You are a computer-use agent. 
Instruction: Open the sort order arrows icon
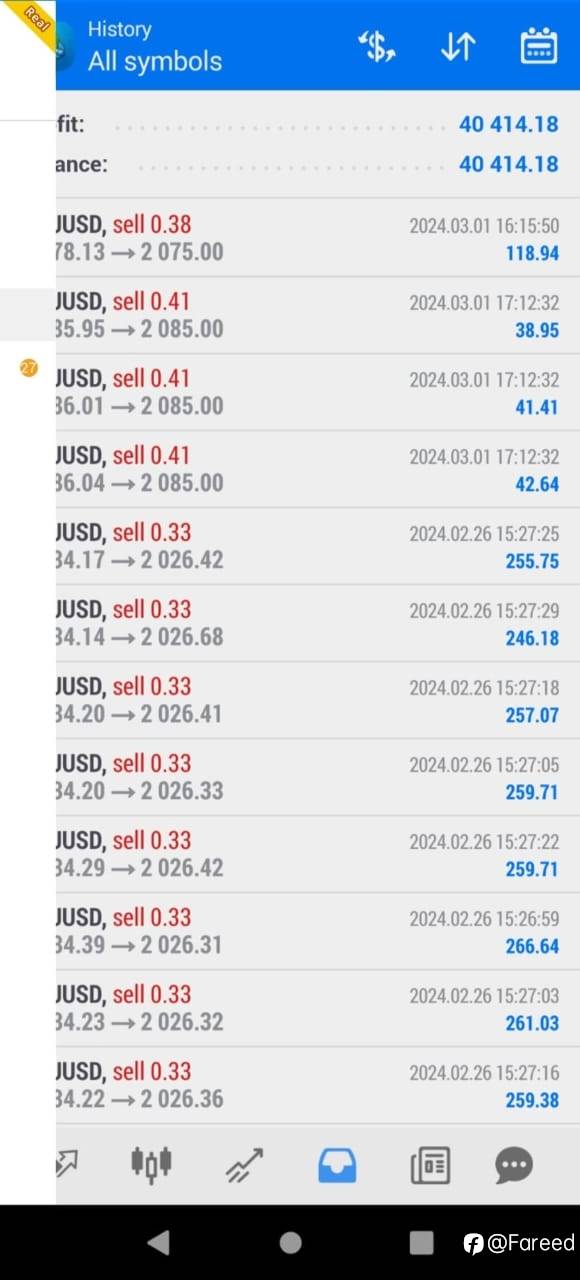click(x=458, y=47)
